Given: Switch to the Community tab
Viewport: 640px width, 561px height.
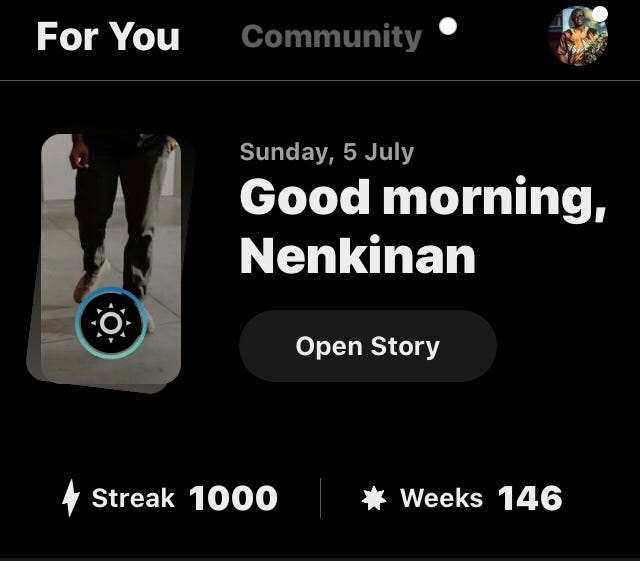Looking at the screenshot, I should pos(331,37).
